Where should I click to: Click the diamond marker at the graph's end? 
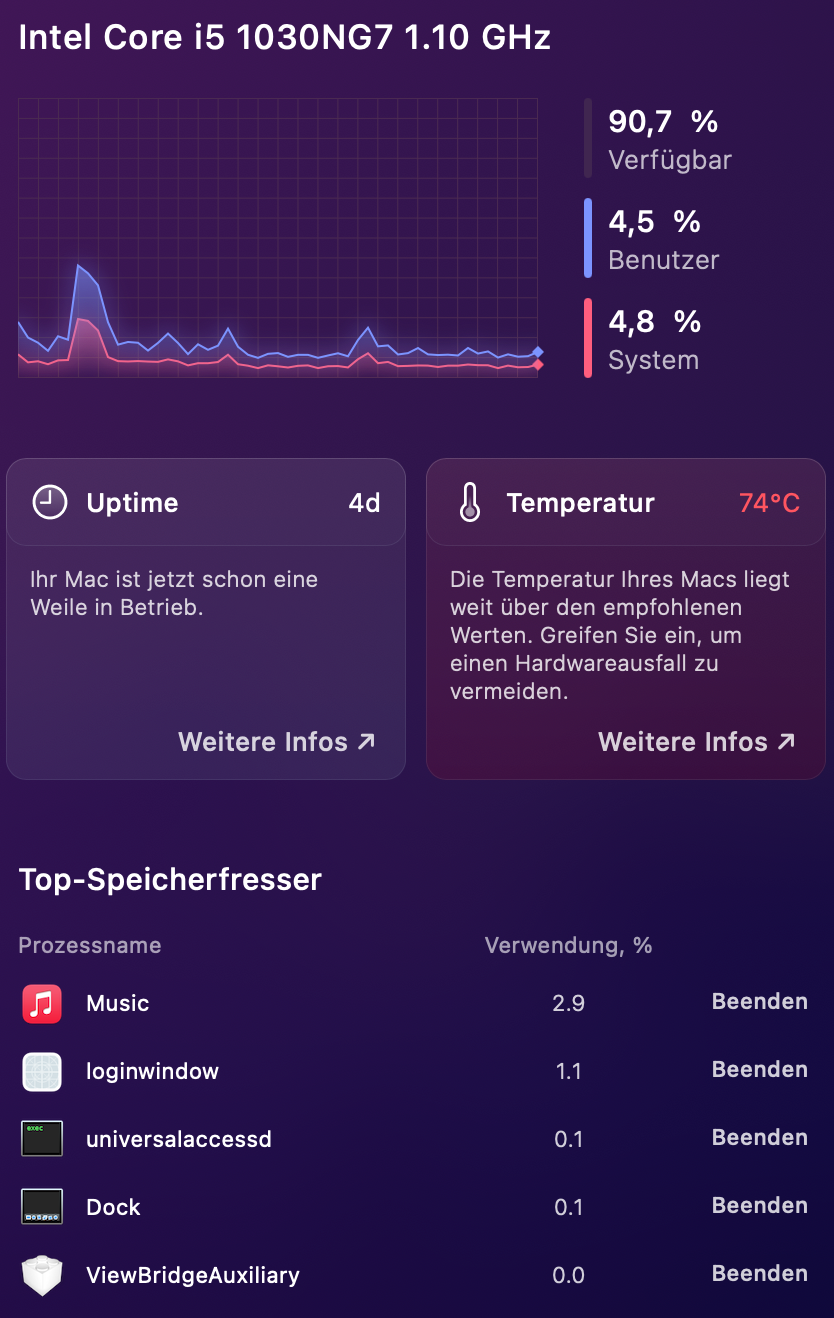[x=537, y=352]
